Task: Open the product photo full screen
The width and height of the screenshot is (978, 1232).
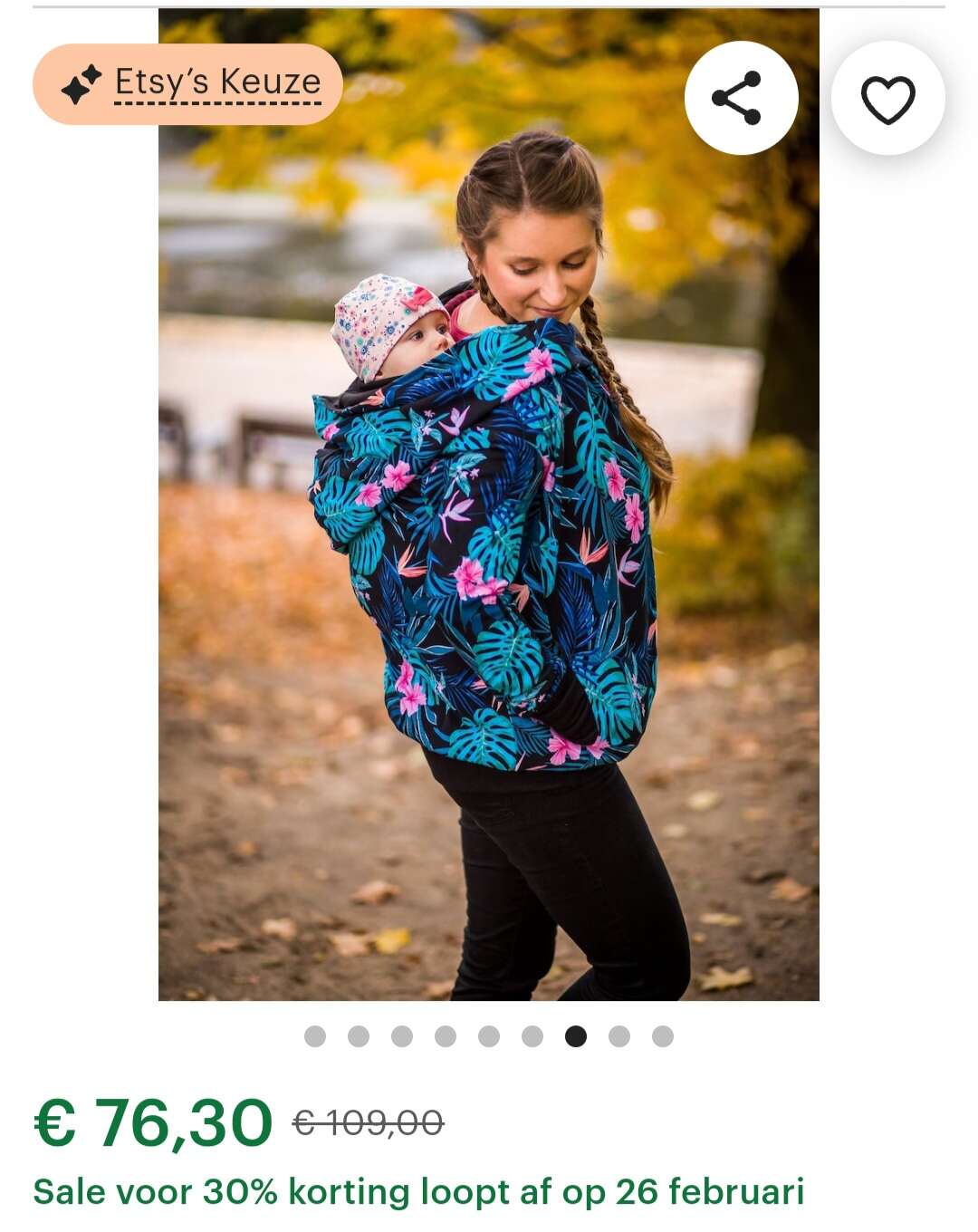Action: pos(488,544)
